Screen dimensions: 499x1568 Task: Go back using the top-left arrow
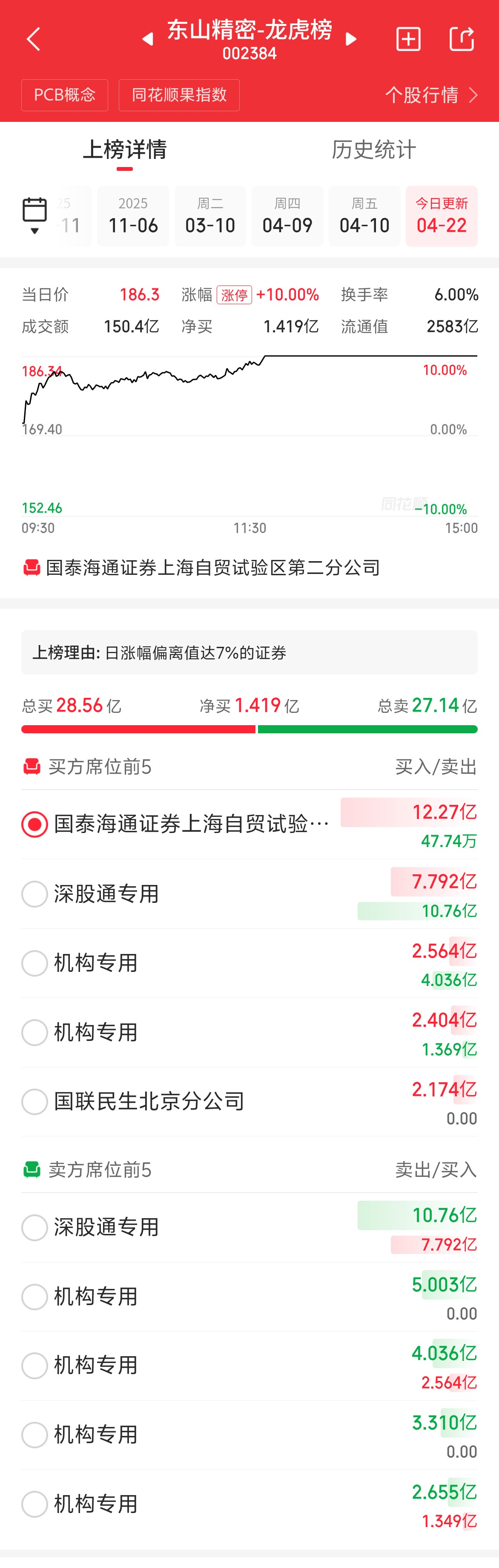tap(34, 40)
